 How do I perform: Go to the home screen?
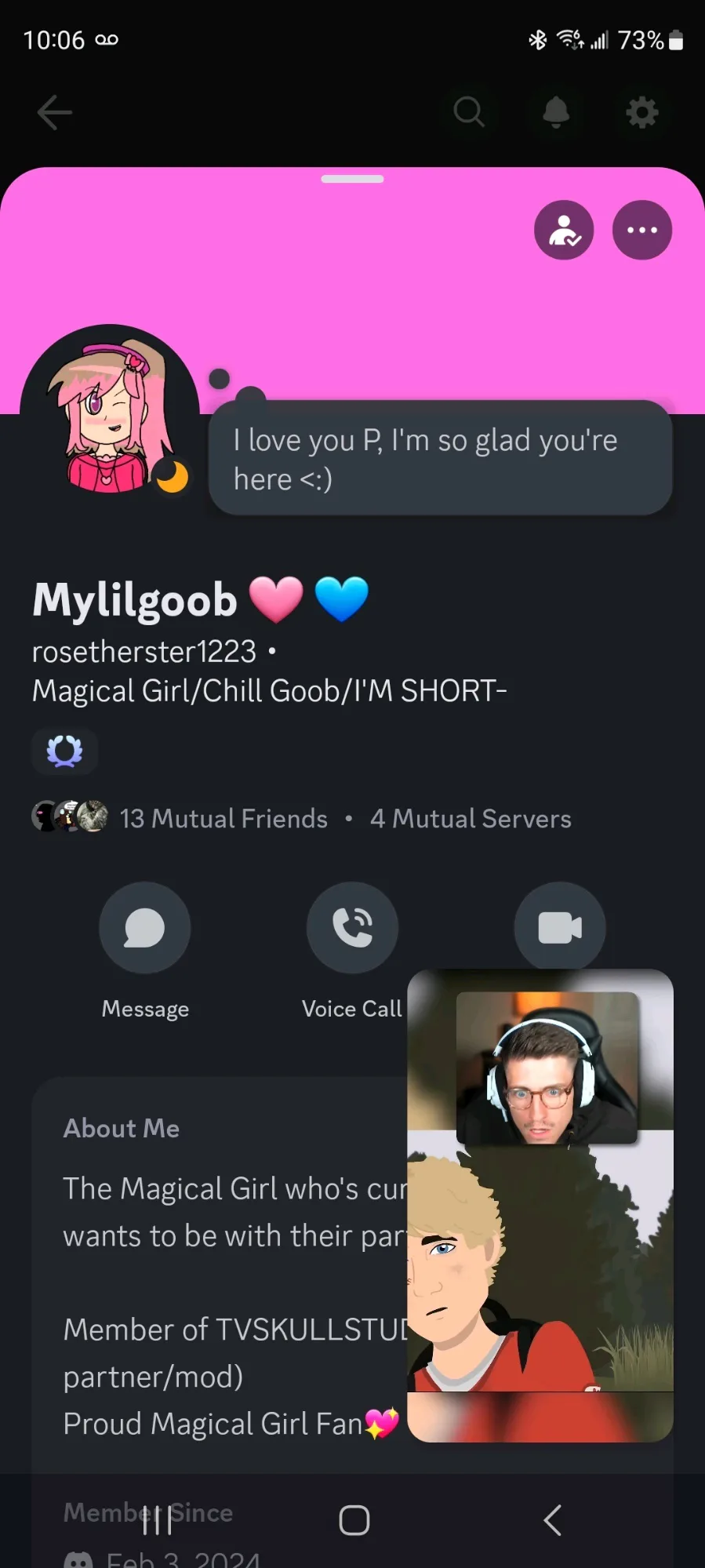click(354, 1520)
